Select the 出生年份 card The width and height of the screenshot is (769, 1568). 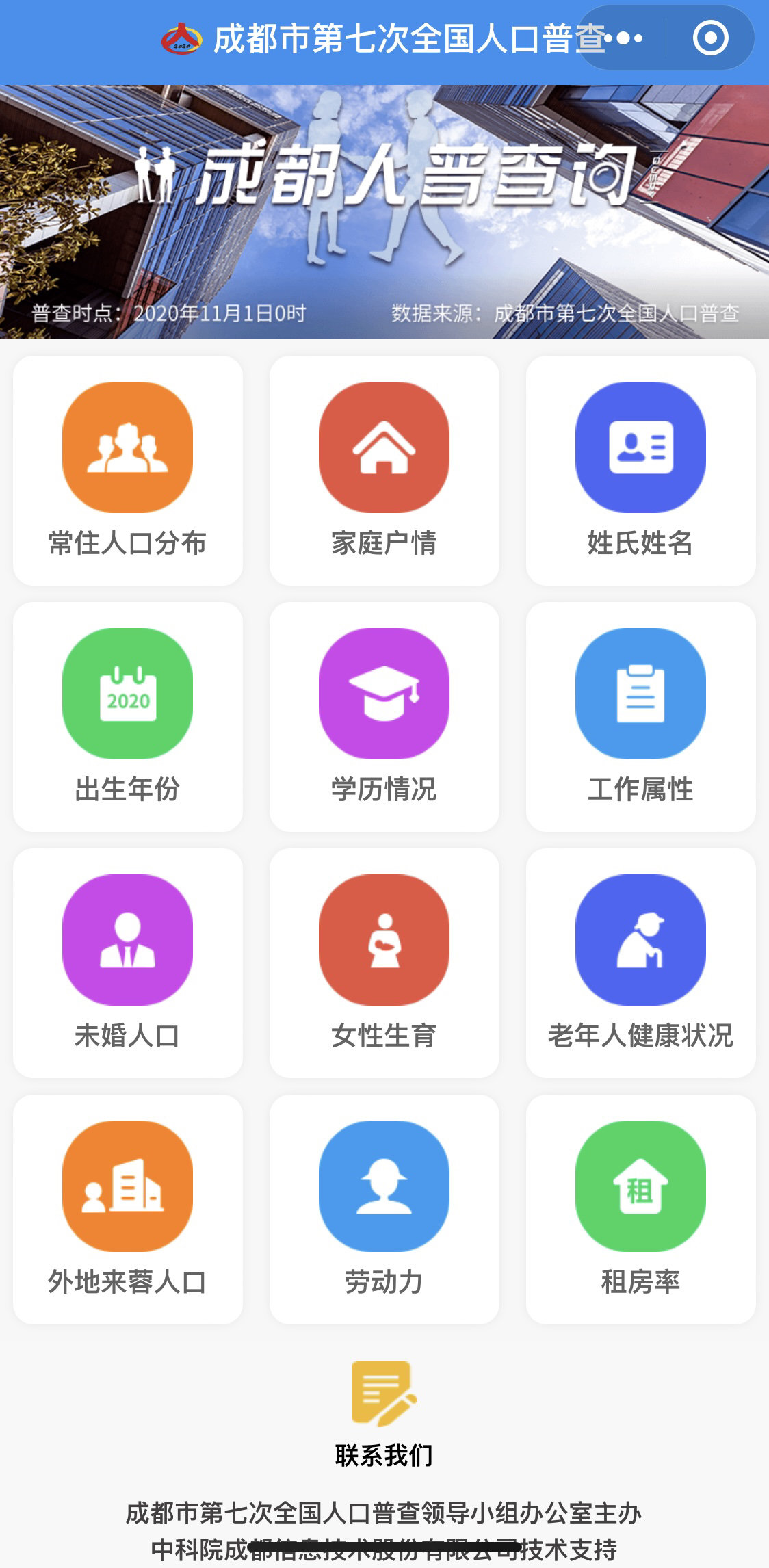tap(128, 716)
